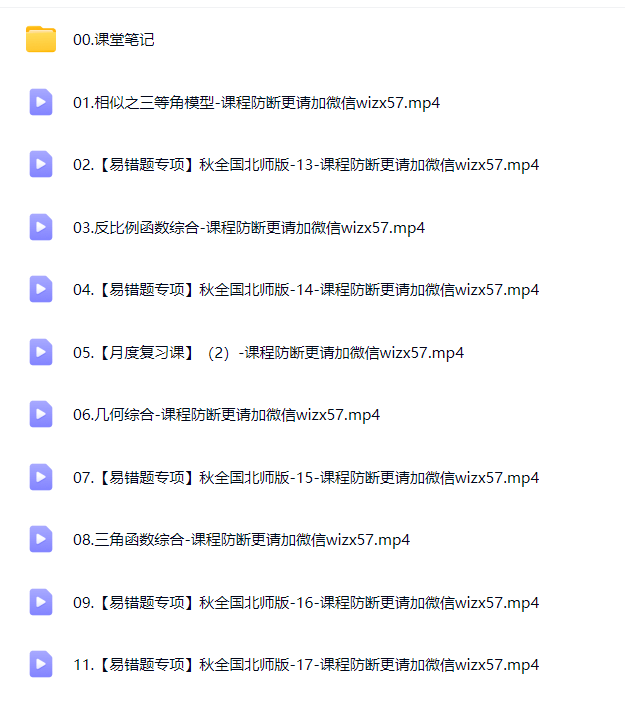The height and width of the screenshot is (726, 625).
Task: Play video 09 易错题专项 北师版-16
Action: 306,602
